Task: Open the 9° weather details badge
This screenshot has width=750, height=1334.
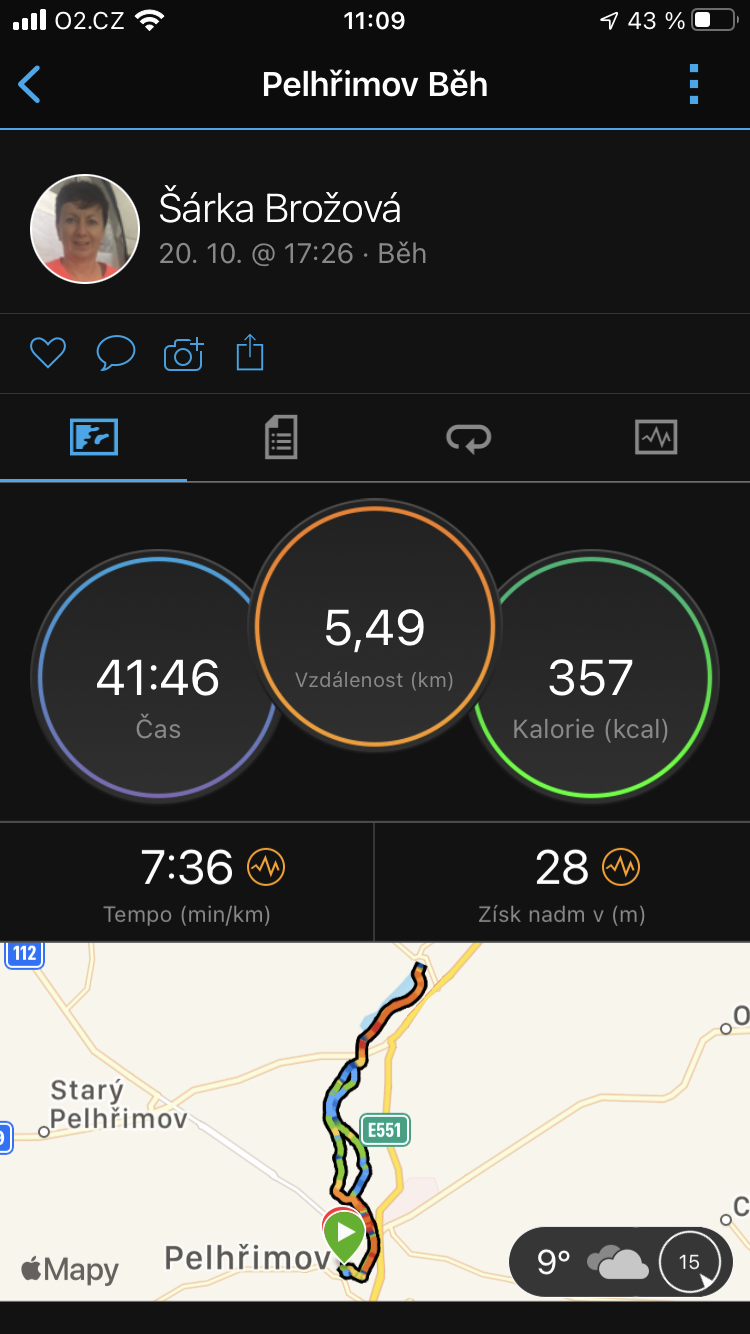Action: click(621, 1262)
